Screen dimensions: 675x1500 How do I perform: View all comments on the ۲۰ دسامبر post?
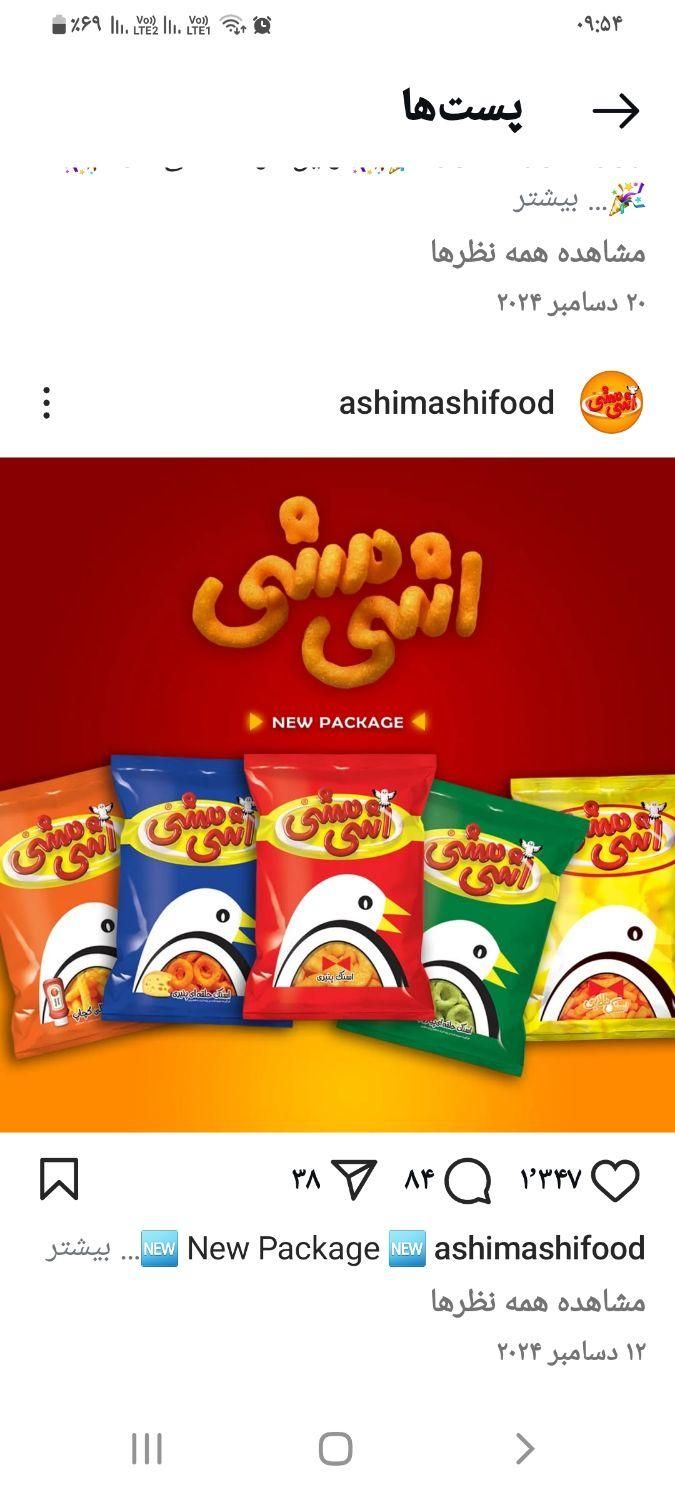click(x=538, y=252)
